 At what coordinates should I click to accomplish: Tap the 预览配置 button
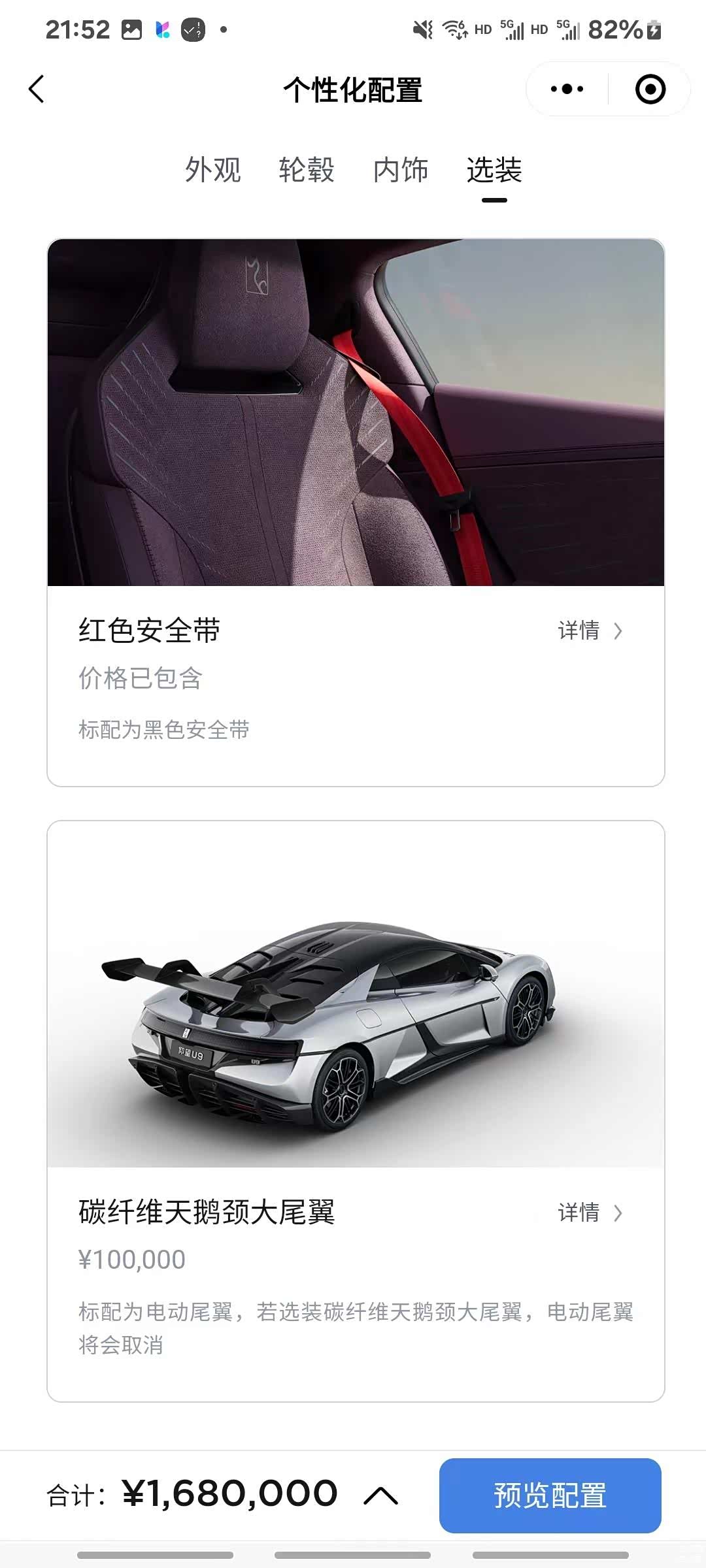[550, 1495]
